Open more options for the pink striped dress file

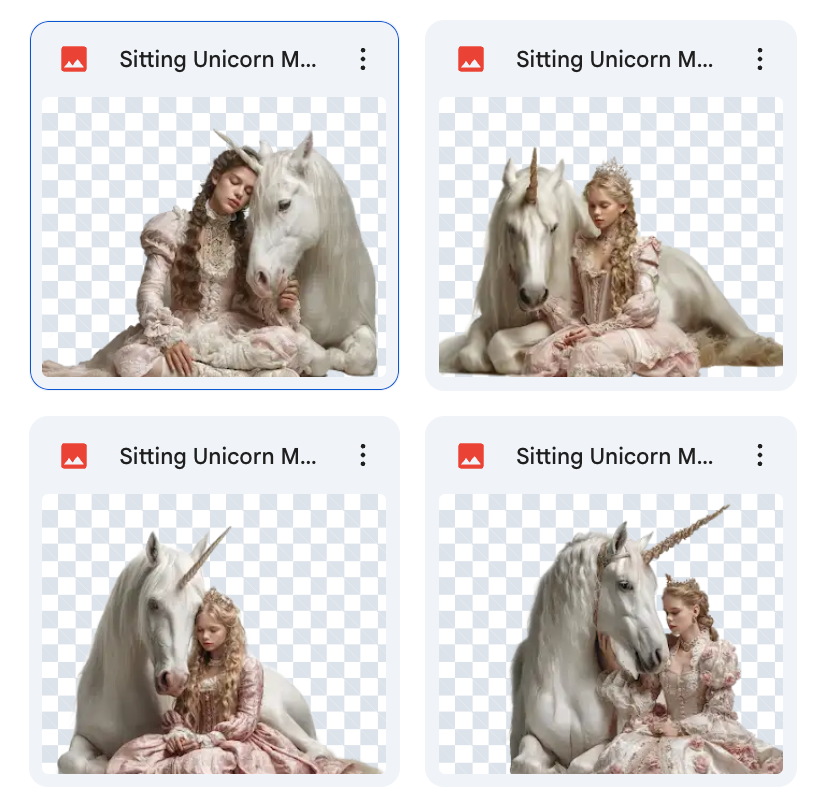click(x=363, y=456)
